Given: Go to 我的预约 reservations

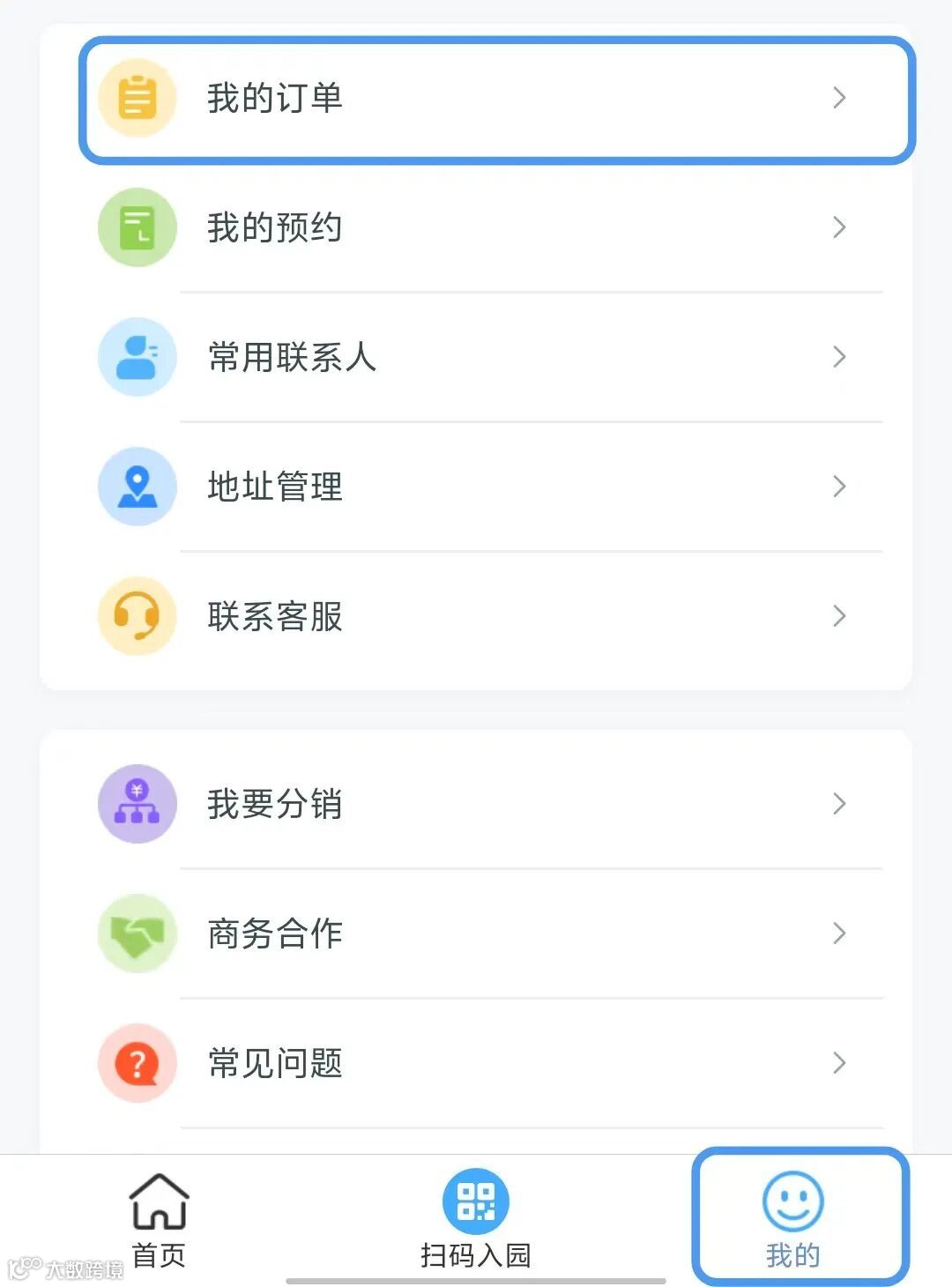Looking at the screenshot, I should click(495, 227).
